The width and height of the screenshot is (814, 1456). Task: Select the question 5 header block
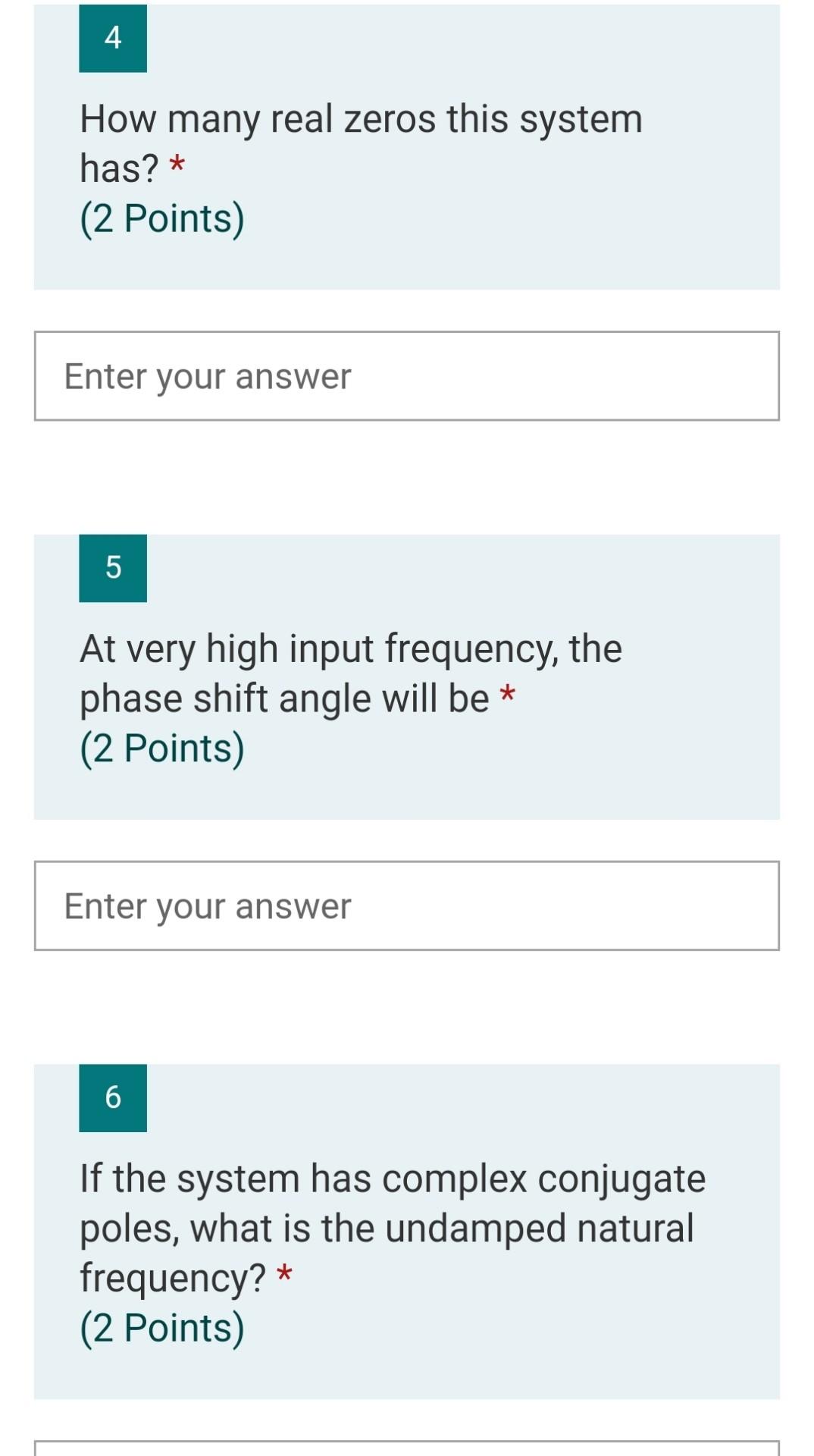coord(407,675)
